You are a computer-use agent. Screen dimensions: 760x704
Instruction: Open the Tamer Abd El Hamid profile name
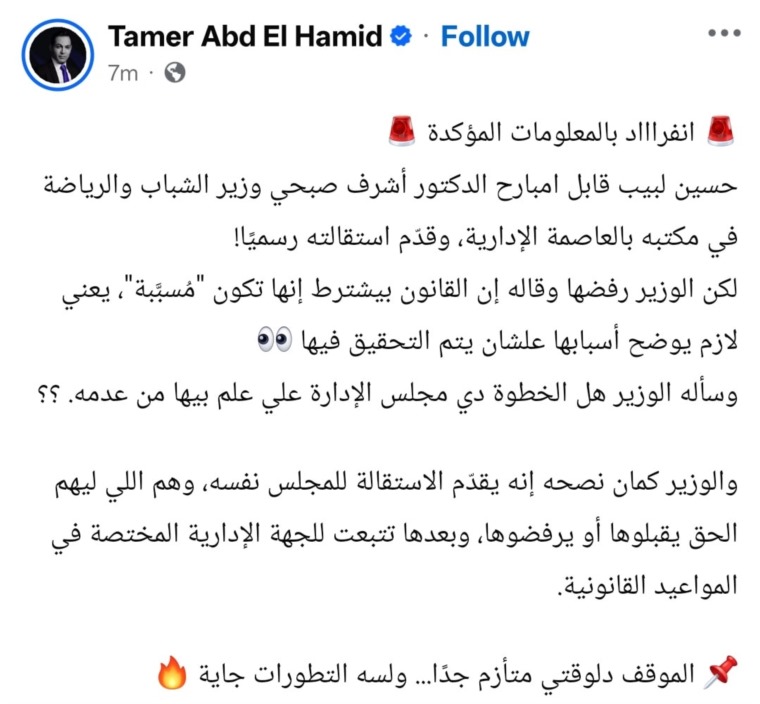[245, 36]
